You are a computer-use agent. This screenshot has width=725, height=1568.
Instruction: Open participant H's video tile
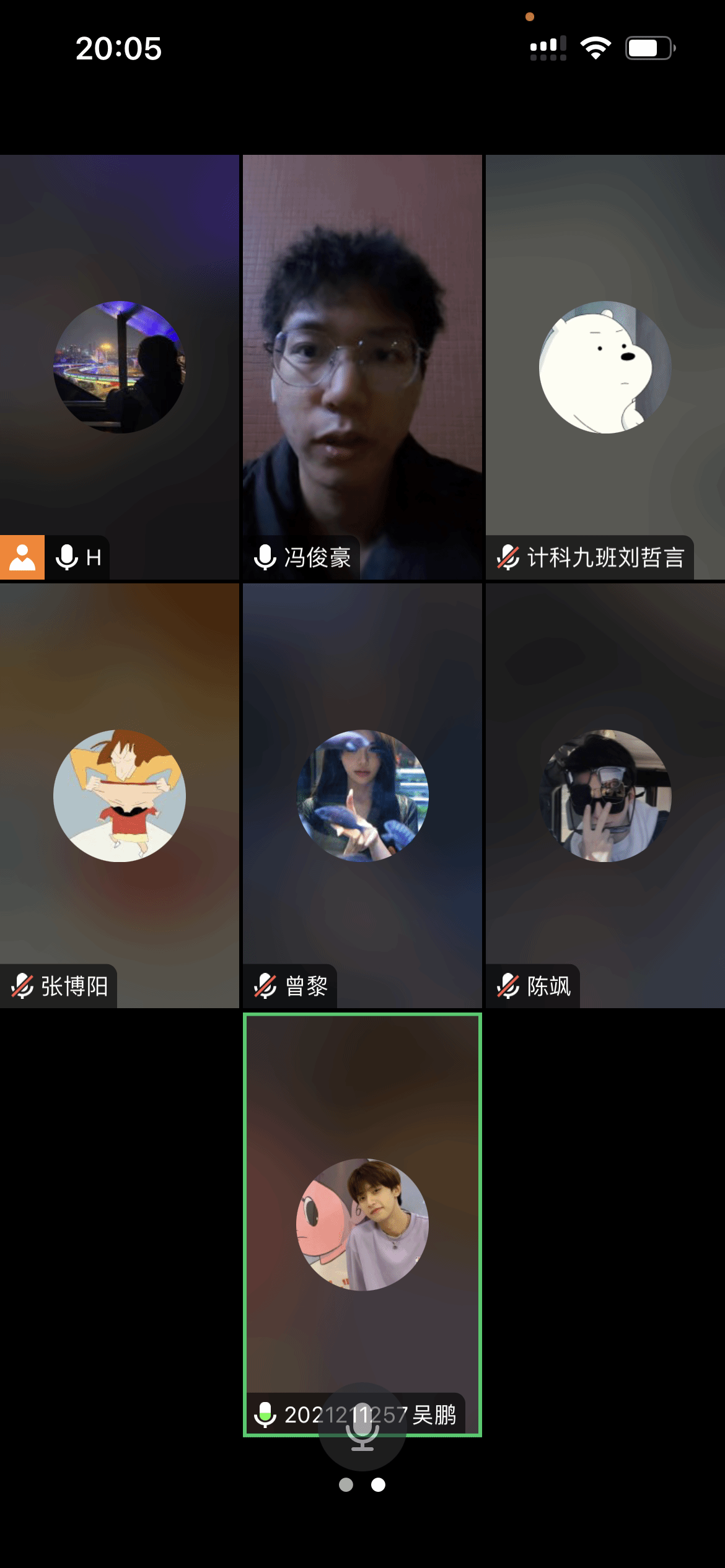click(x=119, y=367)
